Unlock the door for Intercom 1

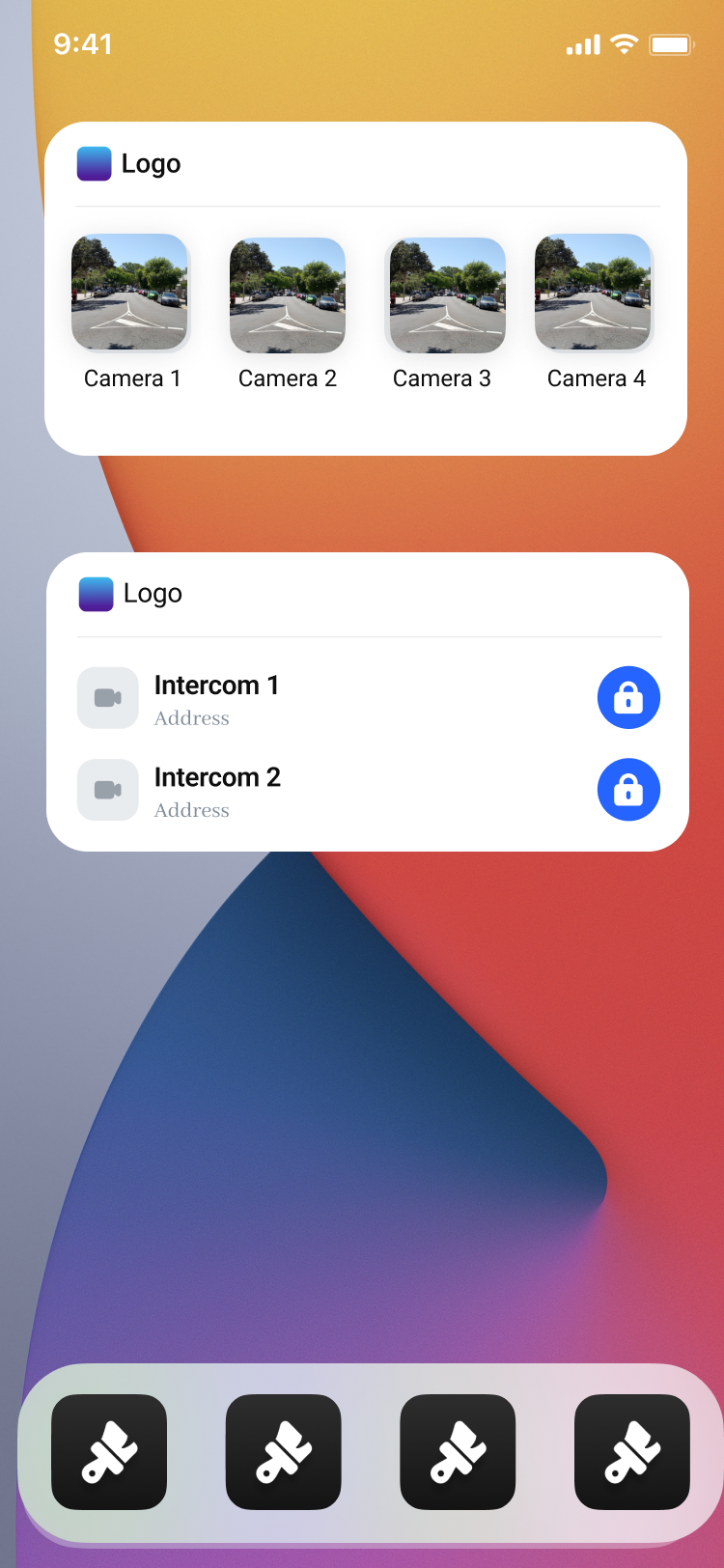tap(628, 697)
